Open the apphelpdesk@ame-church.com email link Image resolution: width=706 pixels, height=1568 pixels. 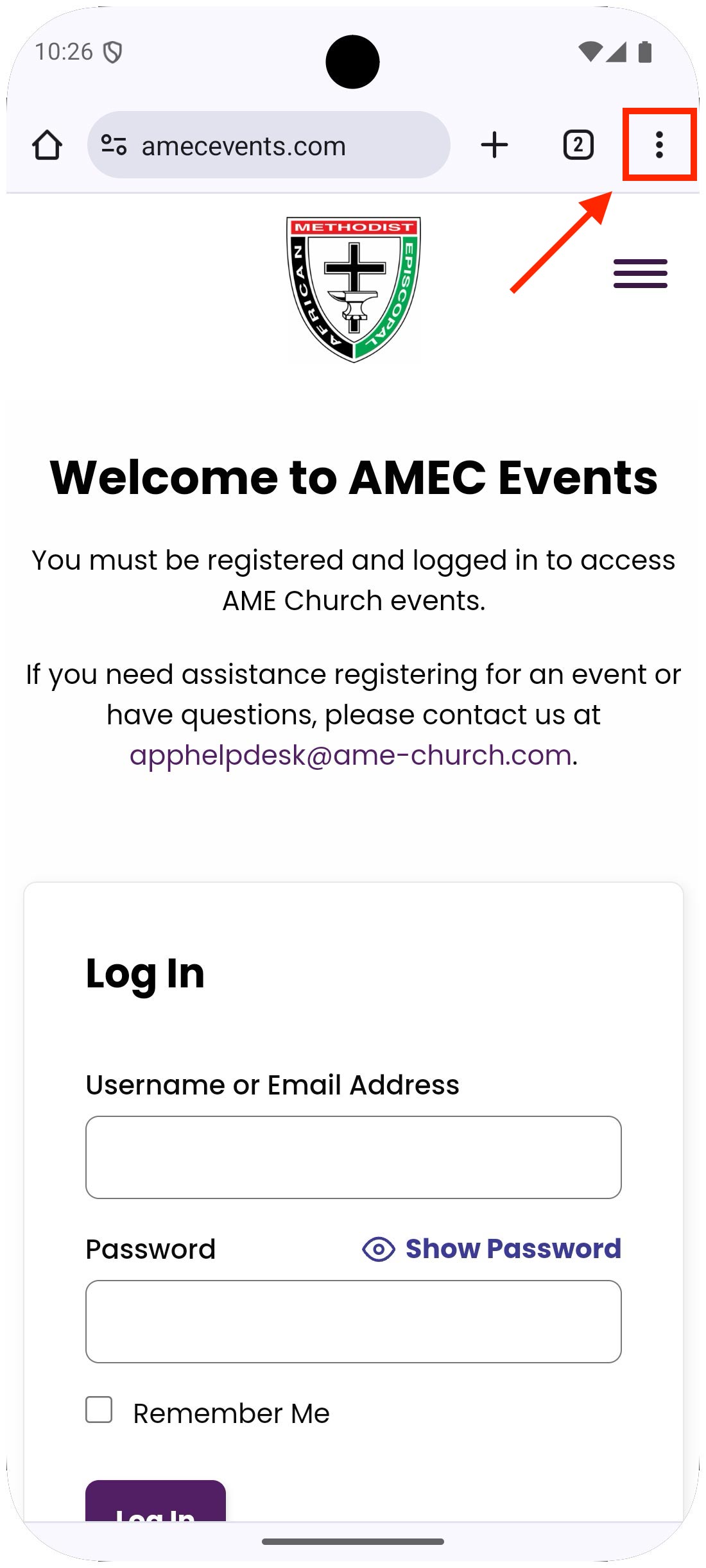pyautogui.click(x=350, y=755)
